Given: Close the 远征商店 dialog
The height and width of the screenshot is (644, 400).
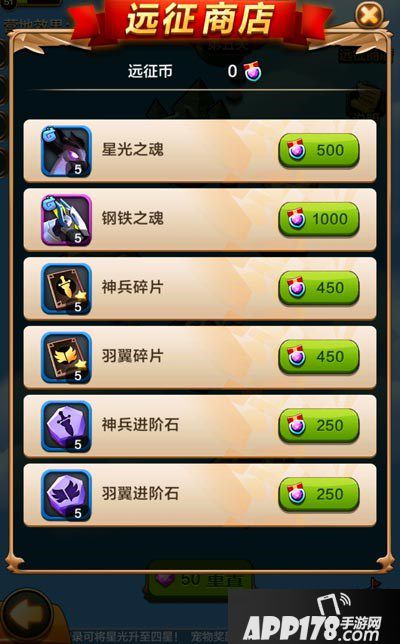Looking at the screenshot, I should pyautogui.click(x=369, y=16).
